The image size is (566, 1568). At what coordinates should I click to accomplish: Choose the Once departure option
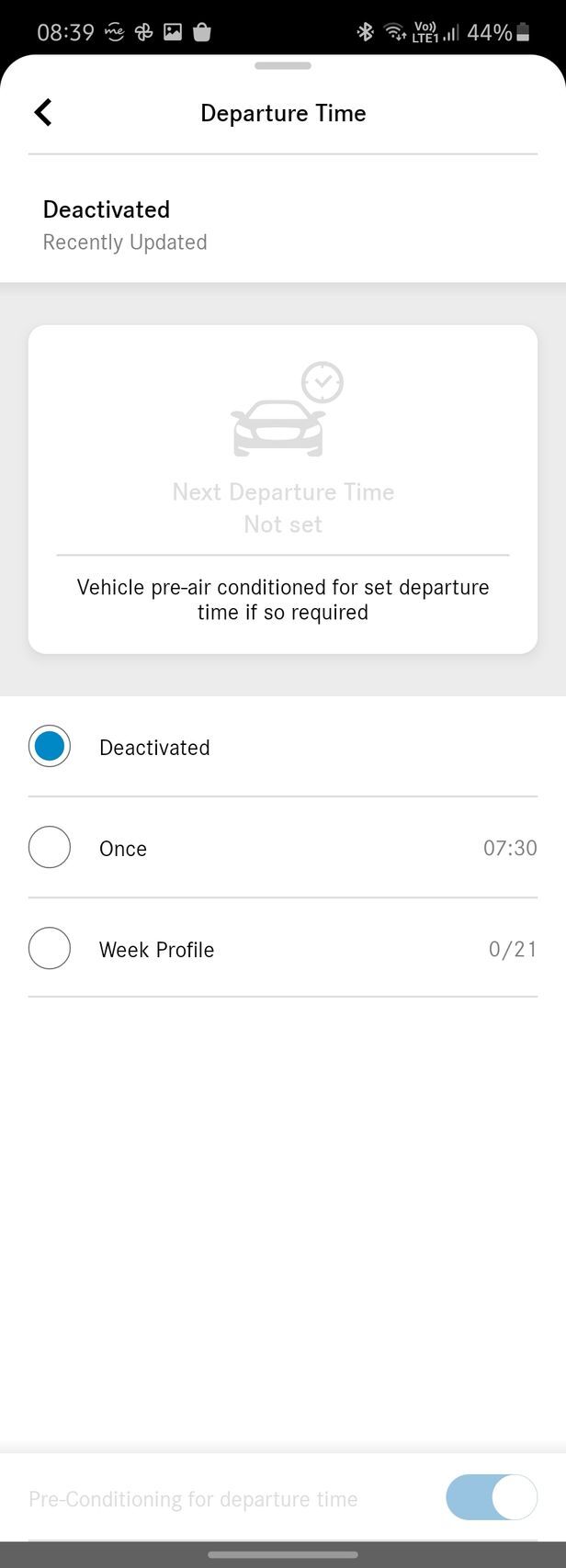[x=50, y=848]
